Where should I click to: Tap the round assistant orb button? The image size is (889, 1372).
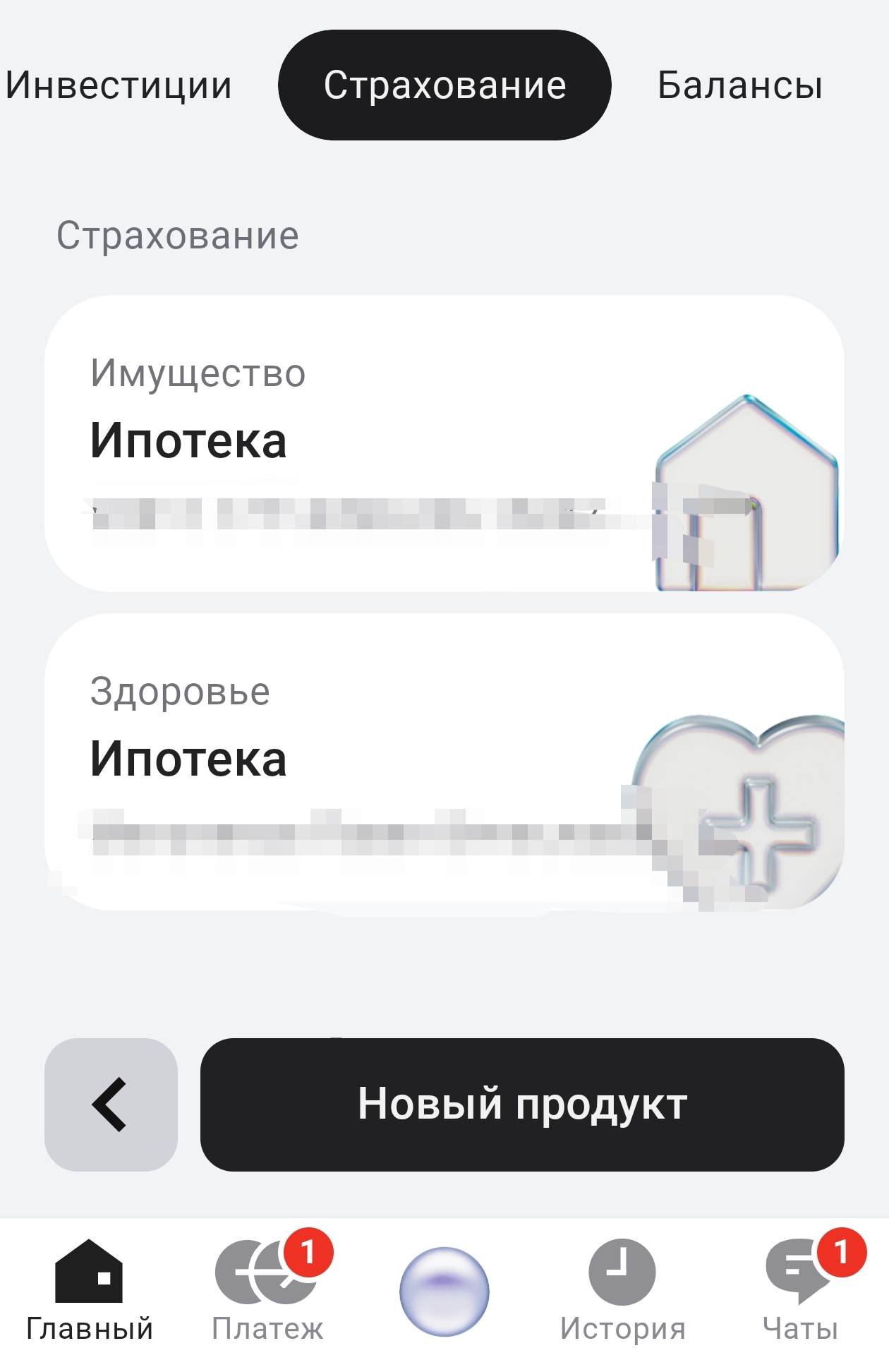point(445,1292)
